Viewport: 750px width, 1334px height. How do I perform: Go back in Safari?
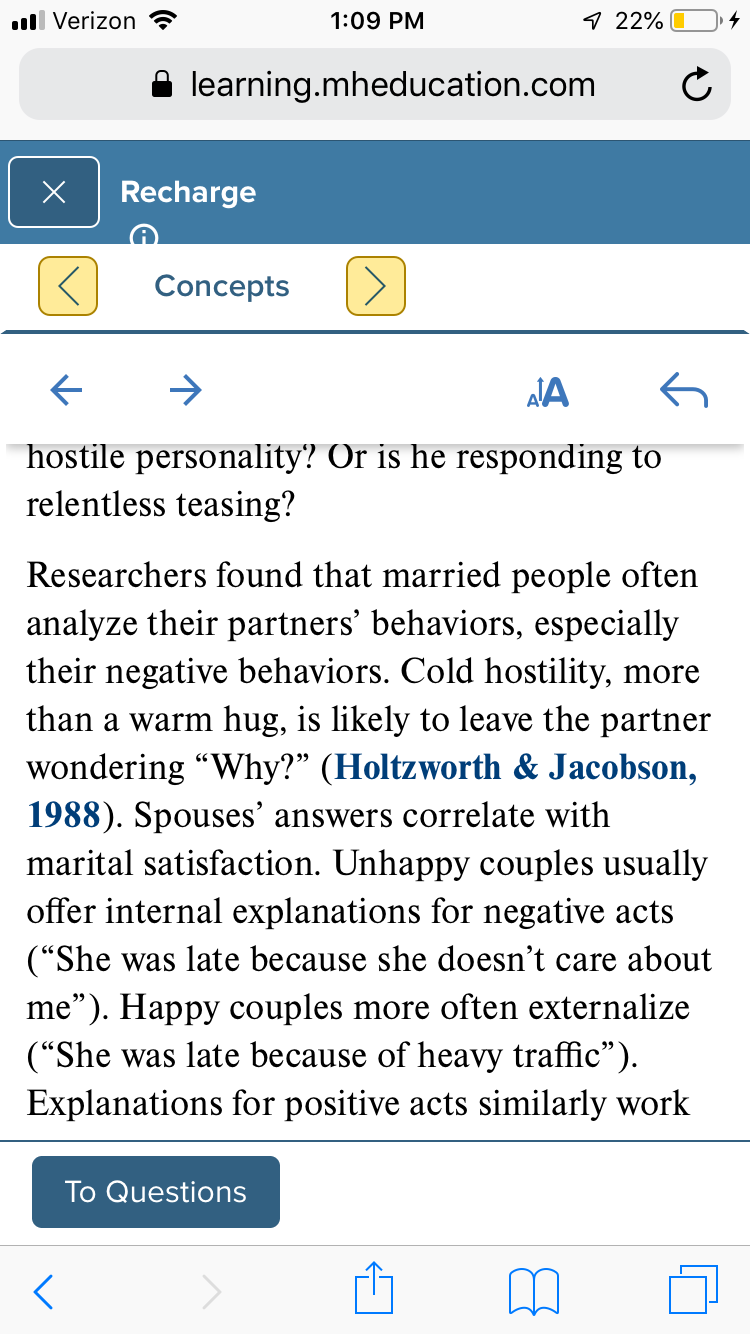[x=43, y=1292]
